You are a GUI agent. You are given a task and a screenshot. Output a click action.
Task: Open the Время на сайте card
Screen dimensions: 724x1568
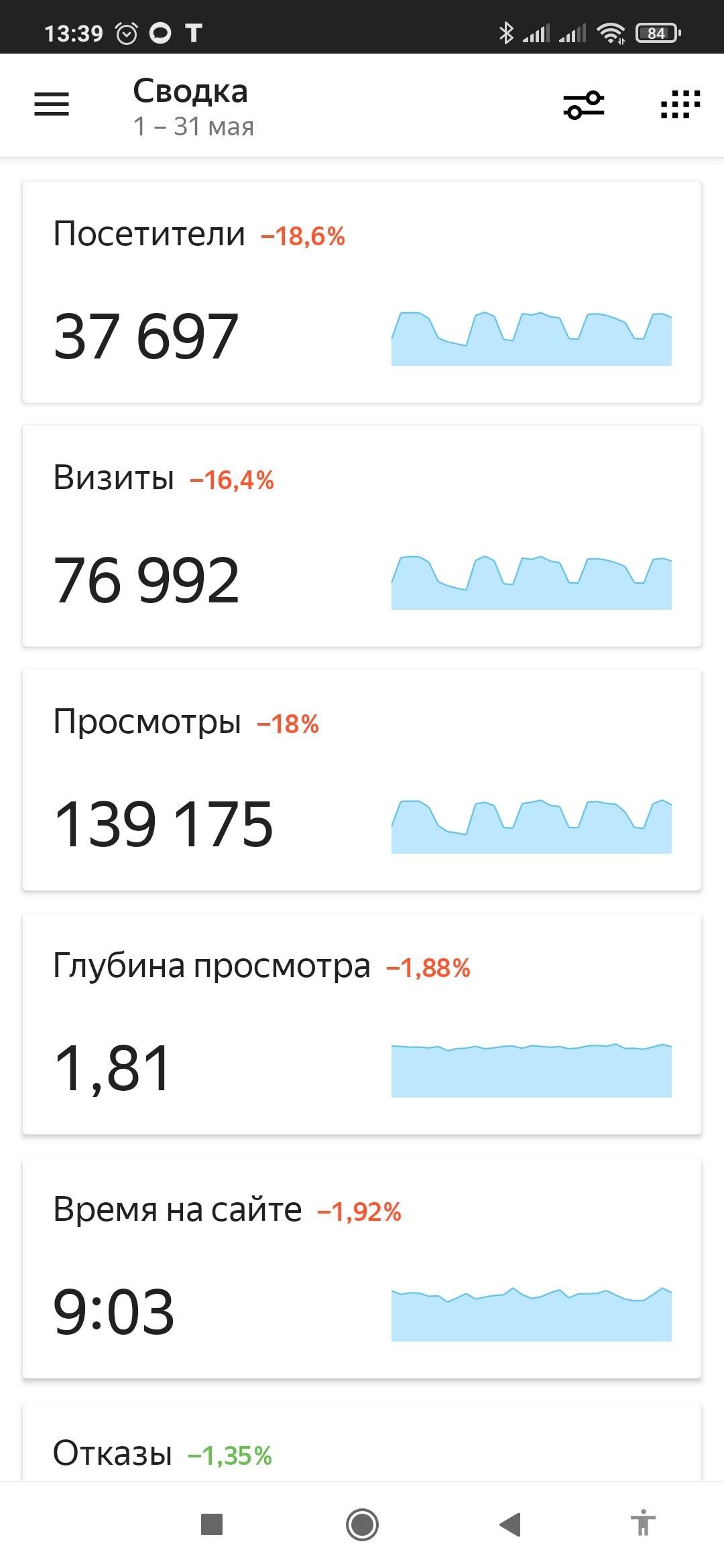pos(362,1268)
